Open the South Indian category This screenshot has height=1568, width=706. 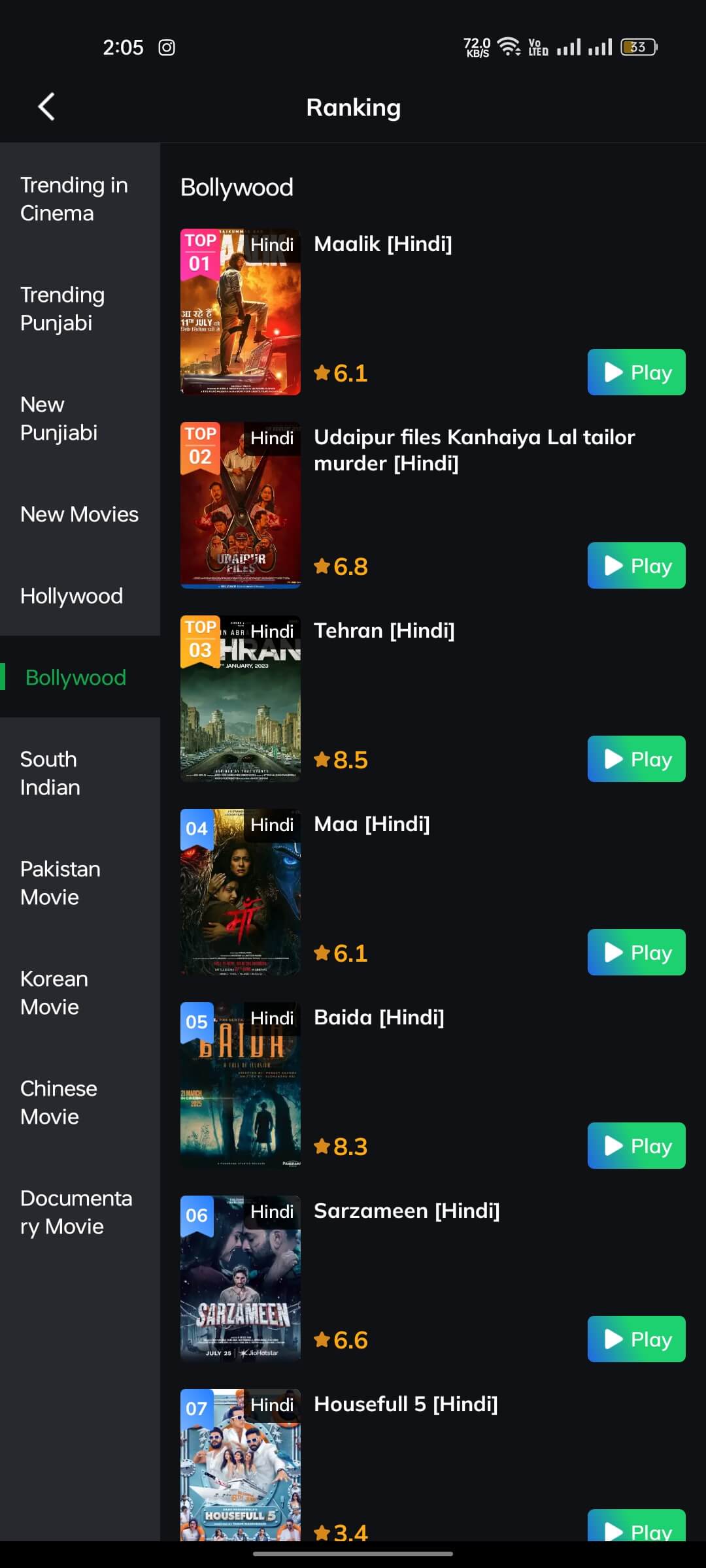point(50,773)
